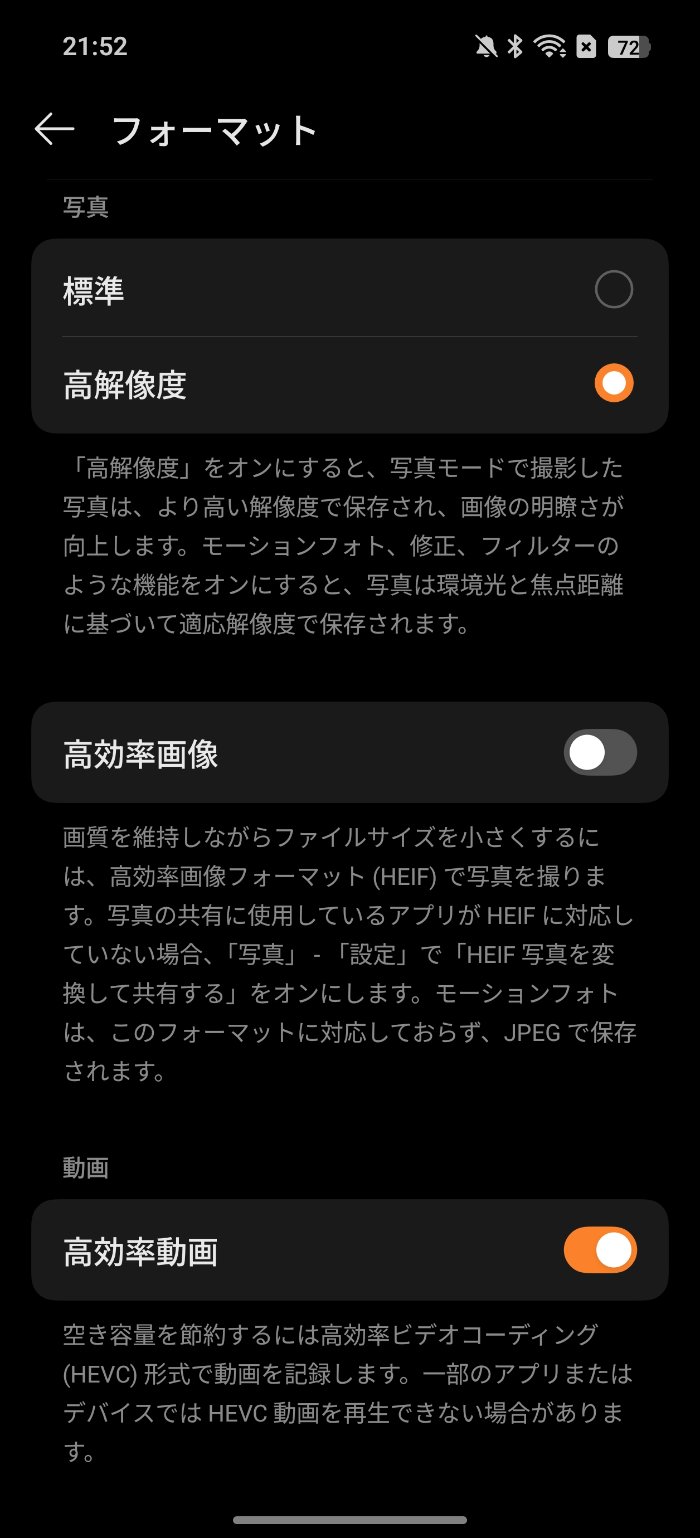Go back from the フォーマット screen
Viewport: 700px width, 1538px height.
click(x=54, y=130)
